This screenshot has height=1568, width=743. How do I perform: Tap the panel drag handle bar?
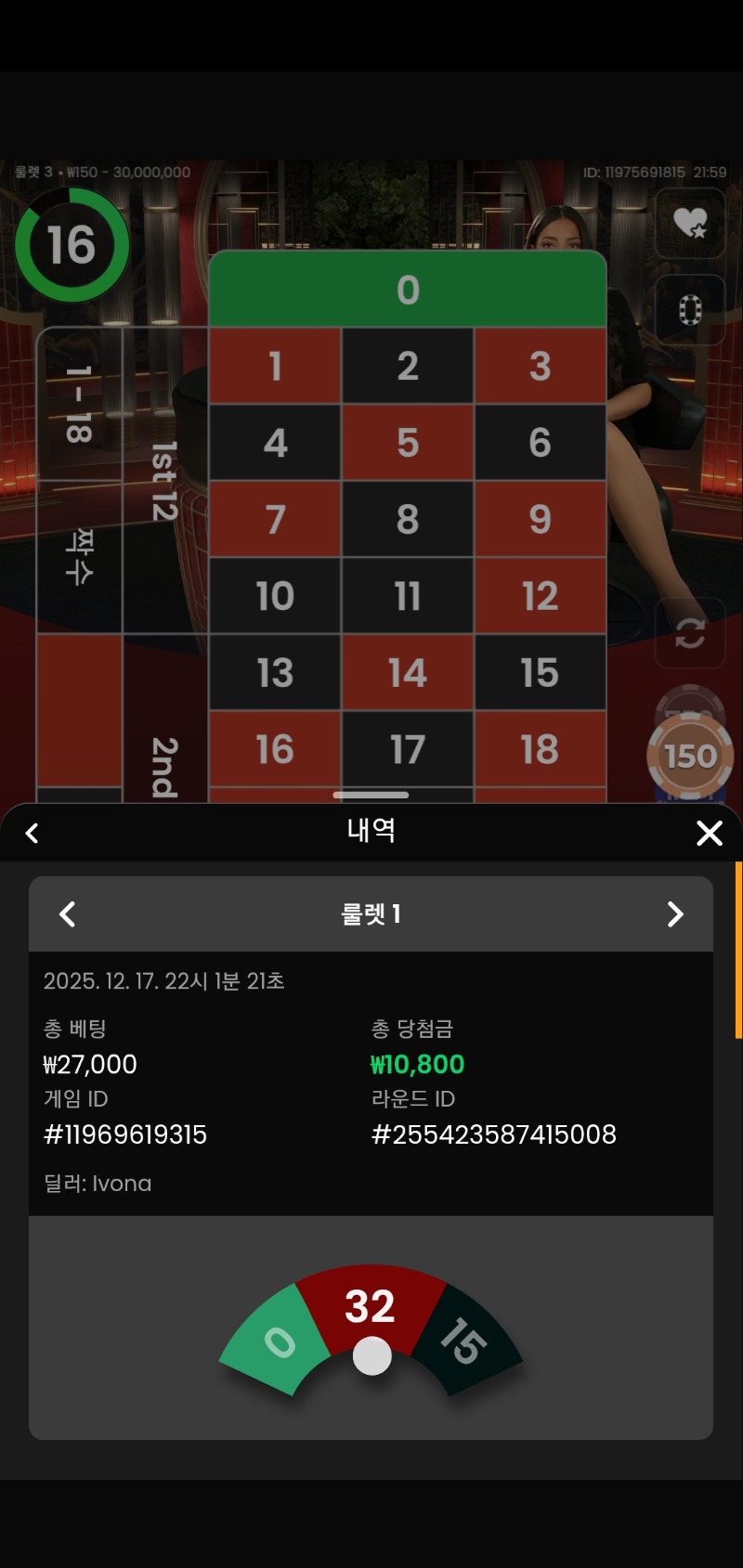[371, 795]
